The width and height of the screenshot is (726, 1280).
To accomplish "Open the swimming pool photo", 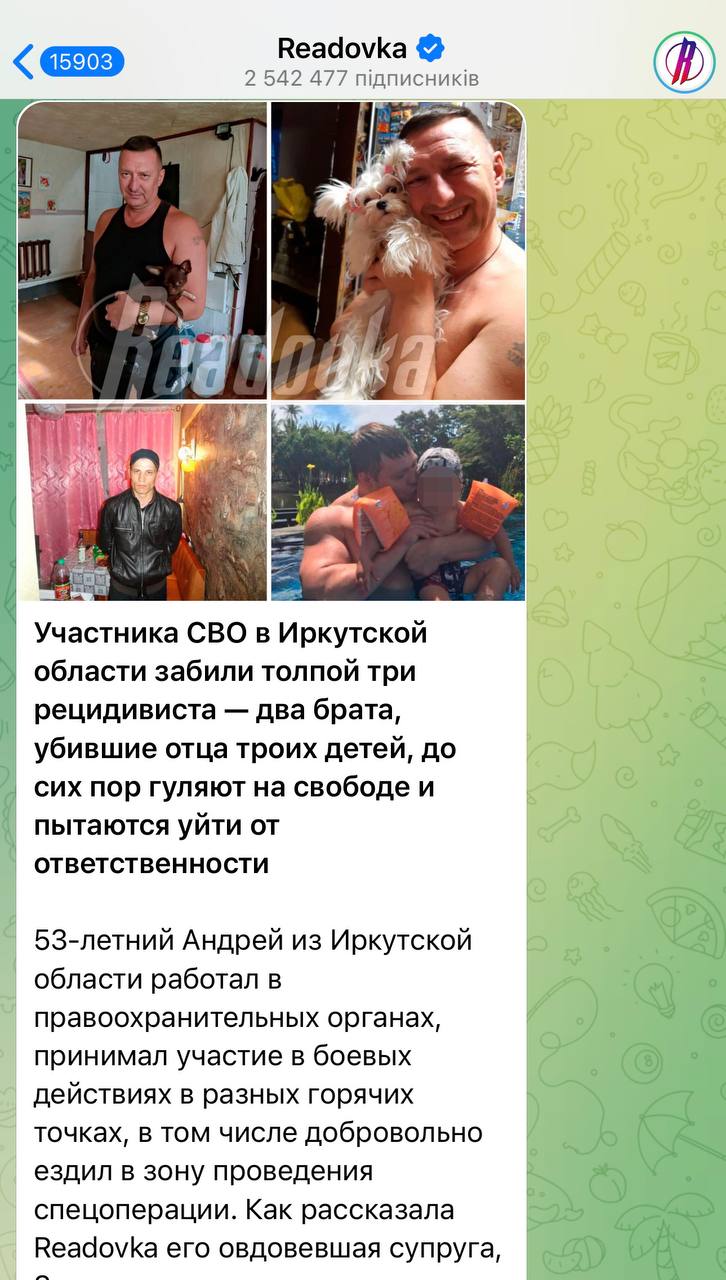I will pos(398,502).
